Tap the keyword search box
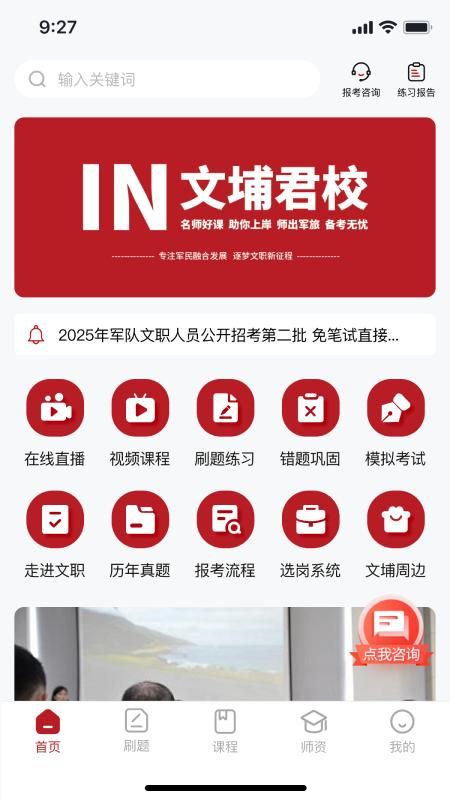Image resolution: width=450 pixels, height=800 pixels. coord(167,79)
